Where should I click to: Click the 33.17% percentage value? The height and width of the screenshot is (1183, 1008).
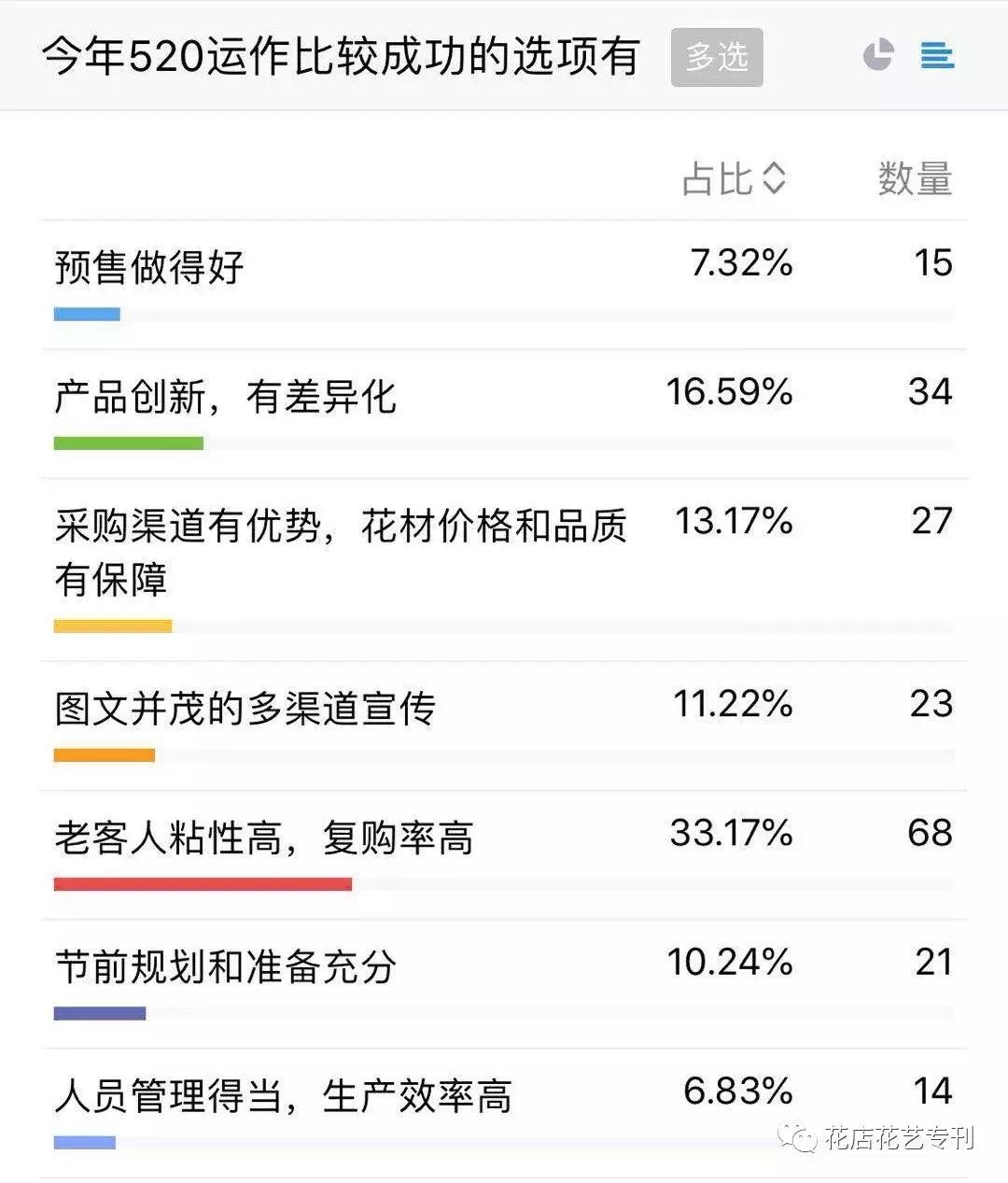731,833
